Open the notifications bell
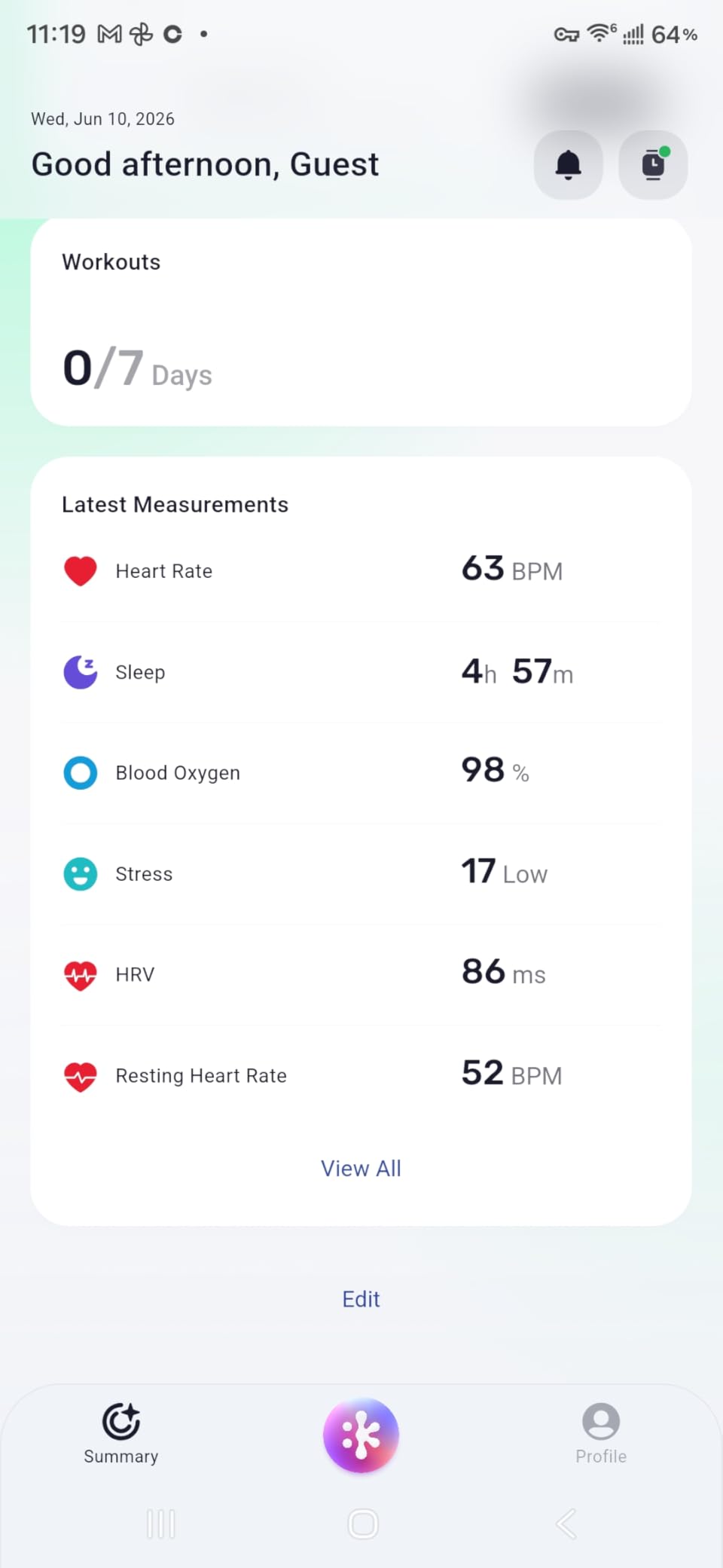Screen dimensions: 723x1568 [x=568, y=165]
